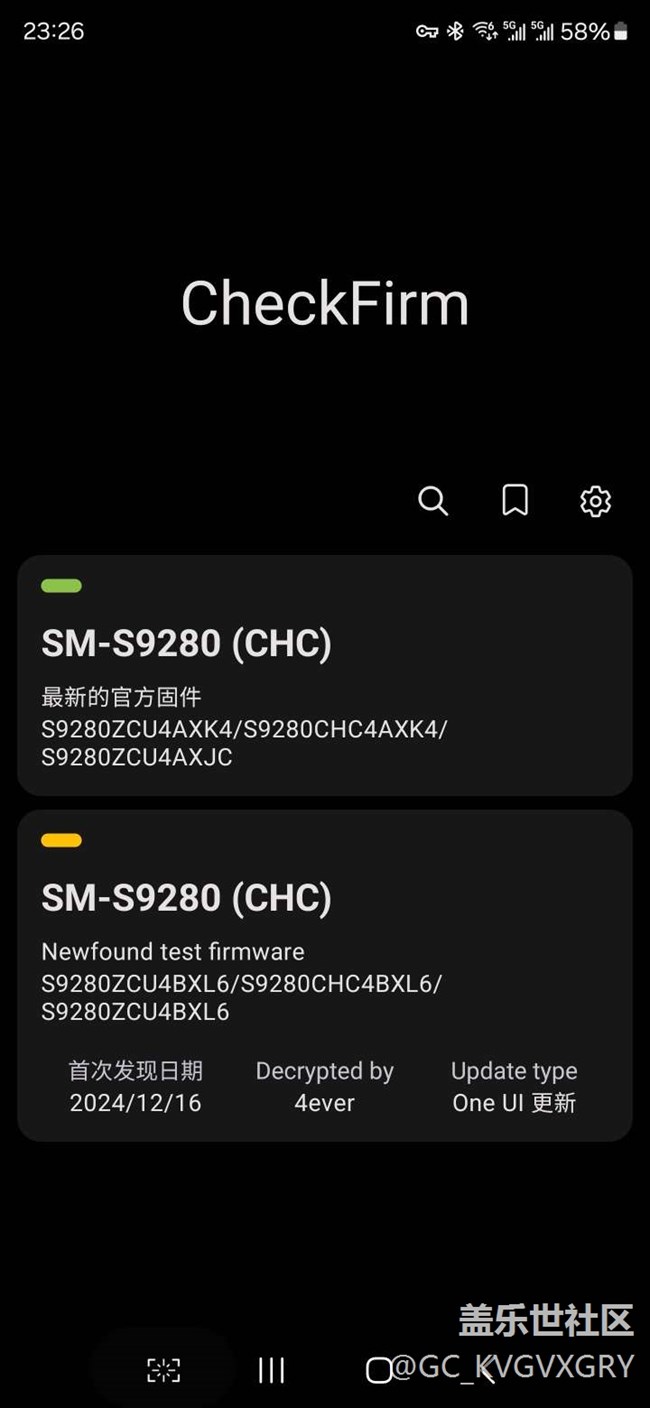Tap the system home button
650x1408 pixels.
click(x=379, y=1370)
